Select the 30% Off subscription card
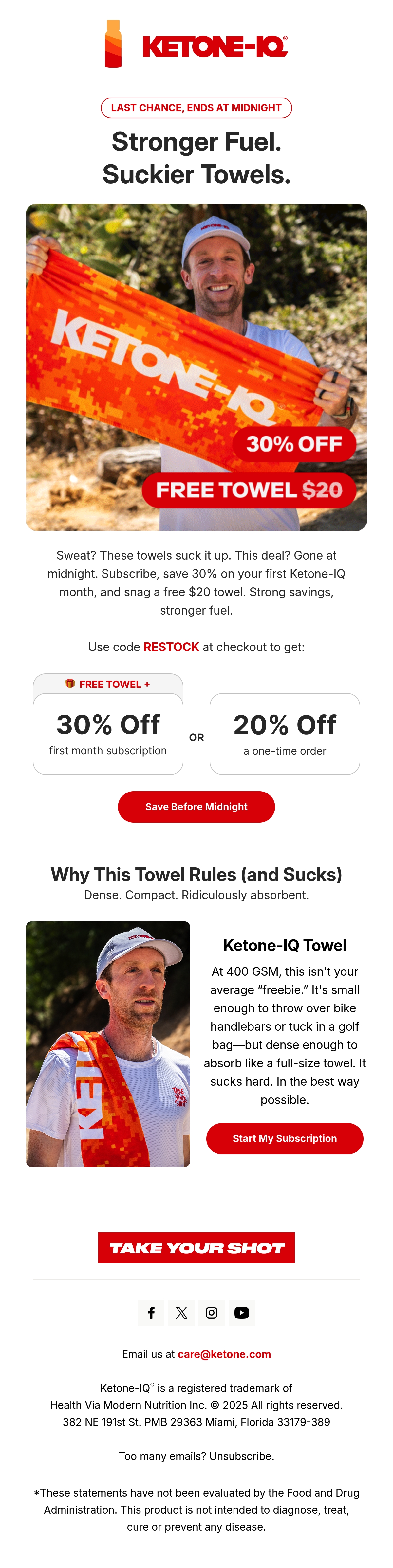The height and width of the screenshot is (1568, 393). pos(108,734)
